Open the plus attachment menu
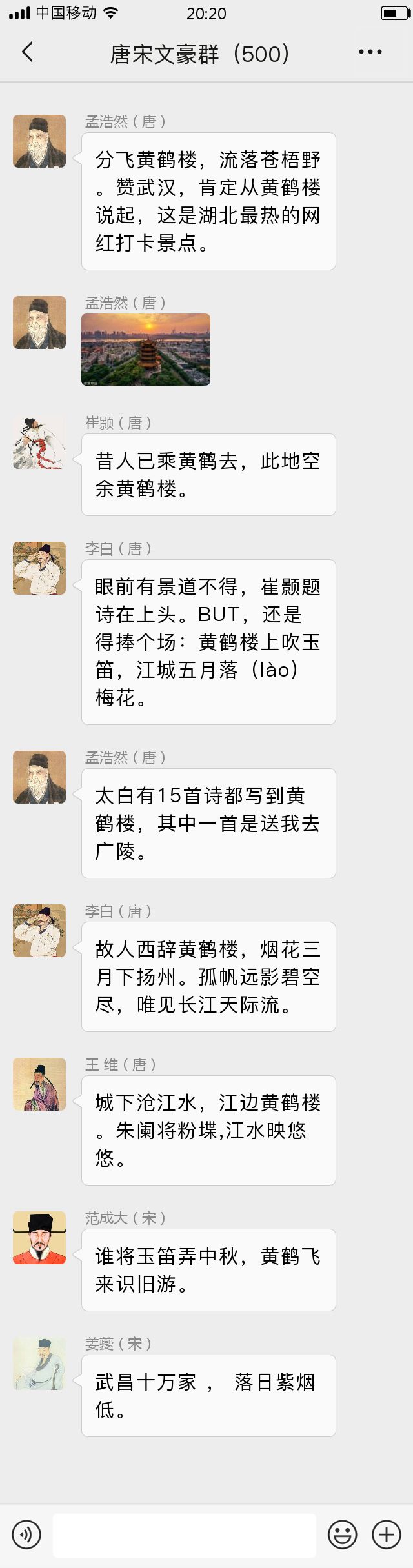Screen dimensions: 413x1568 387,1534
